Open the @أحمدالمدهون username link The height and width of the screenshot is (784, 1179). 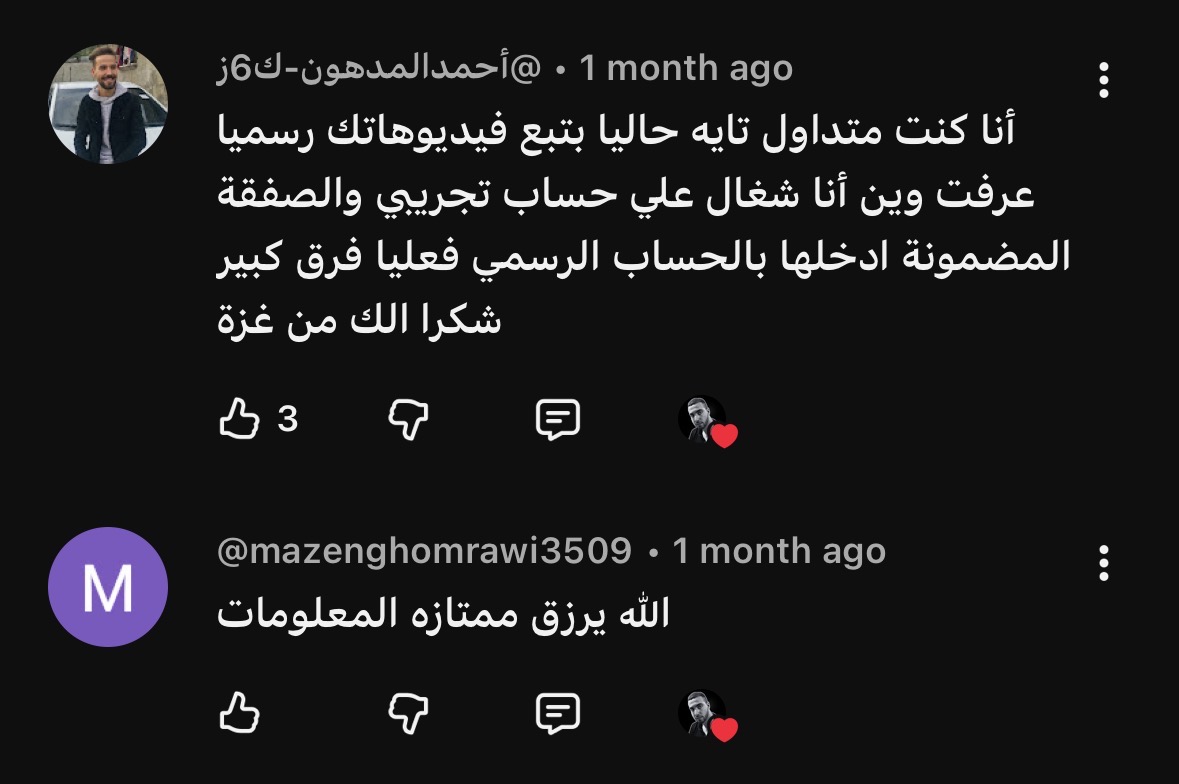[x=380, y=69]
